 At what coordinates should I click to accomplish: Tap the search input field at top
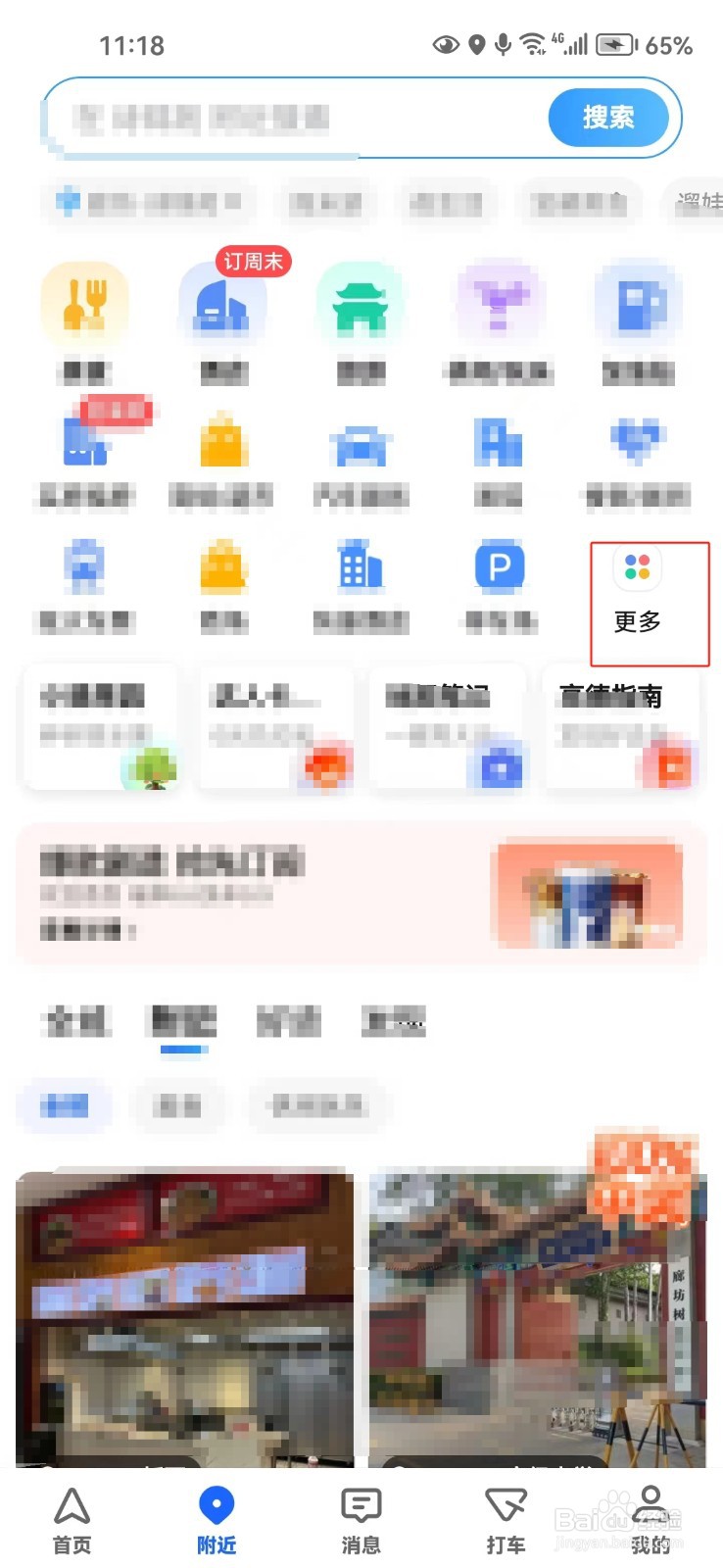tap(274, 118)
